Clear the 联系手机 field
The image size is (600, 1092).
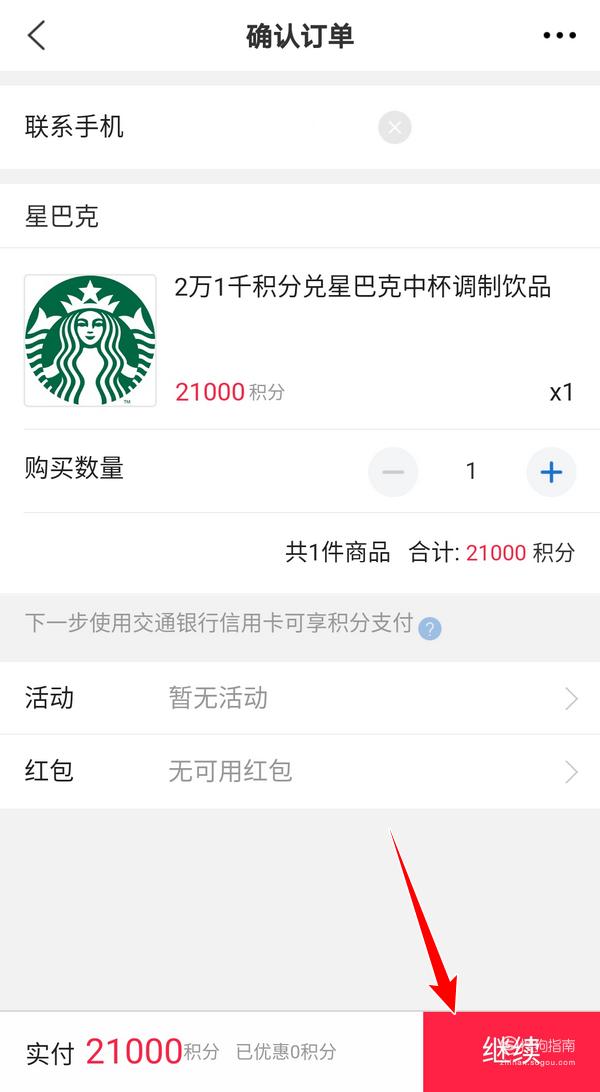point(395,127)
